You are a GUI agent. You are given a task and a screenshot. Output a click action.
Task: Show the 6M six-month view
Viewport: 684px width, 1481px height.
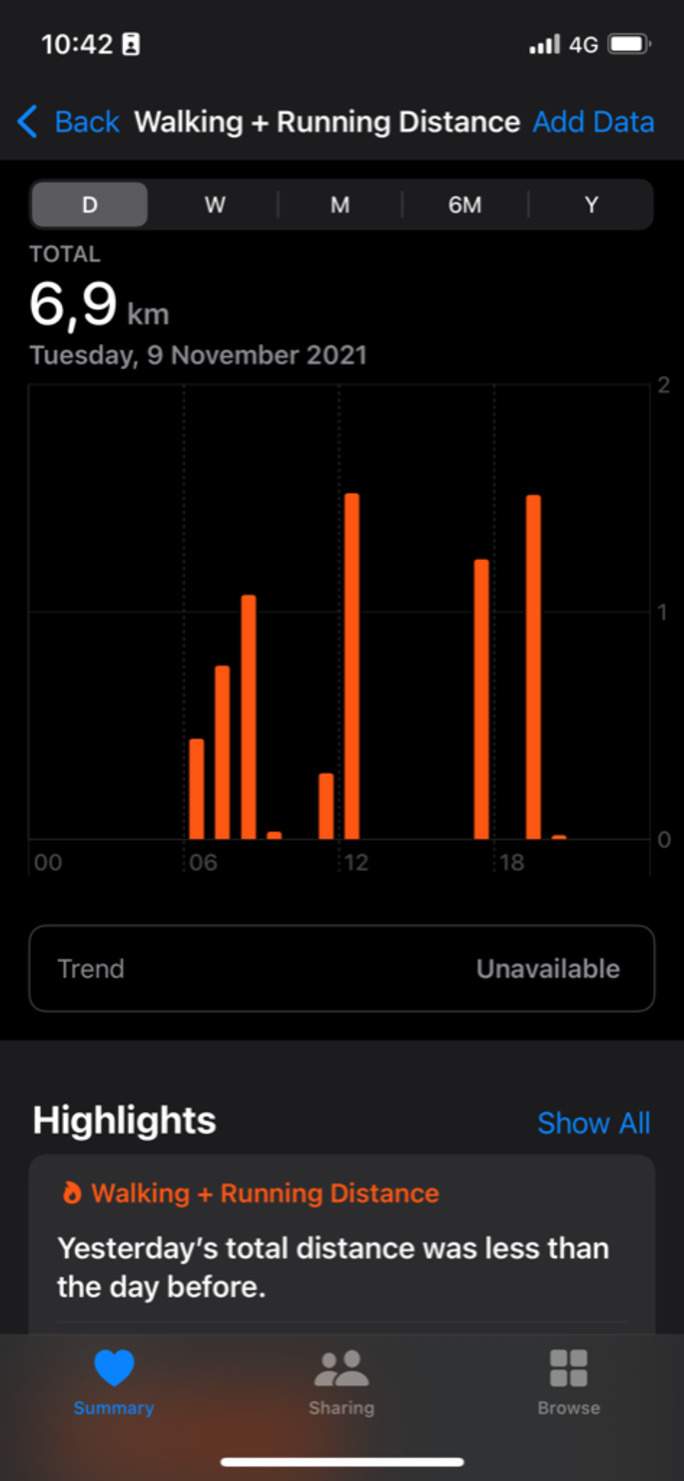point(465,205)
